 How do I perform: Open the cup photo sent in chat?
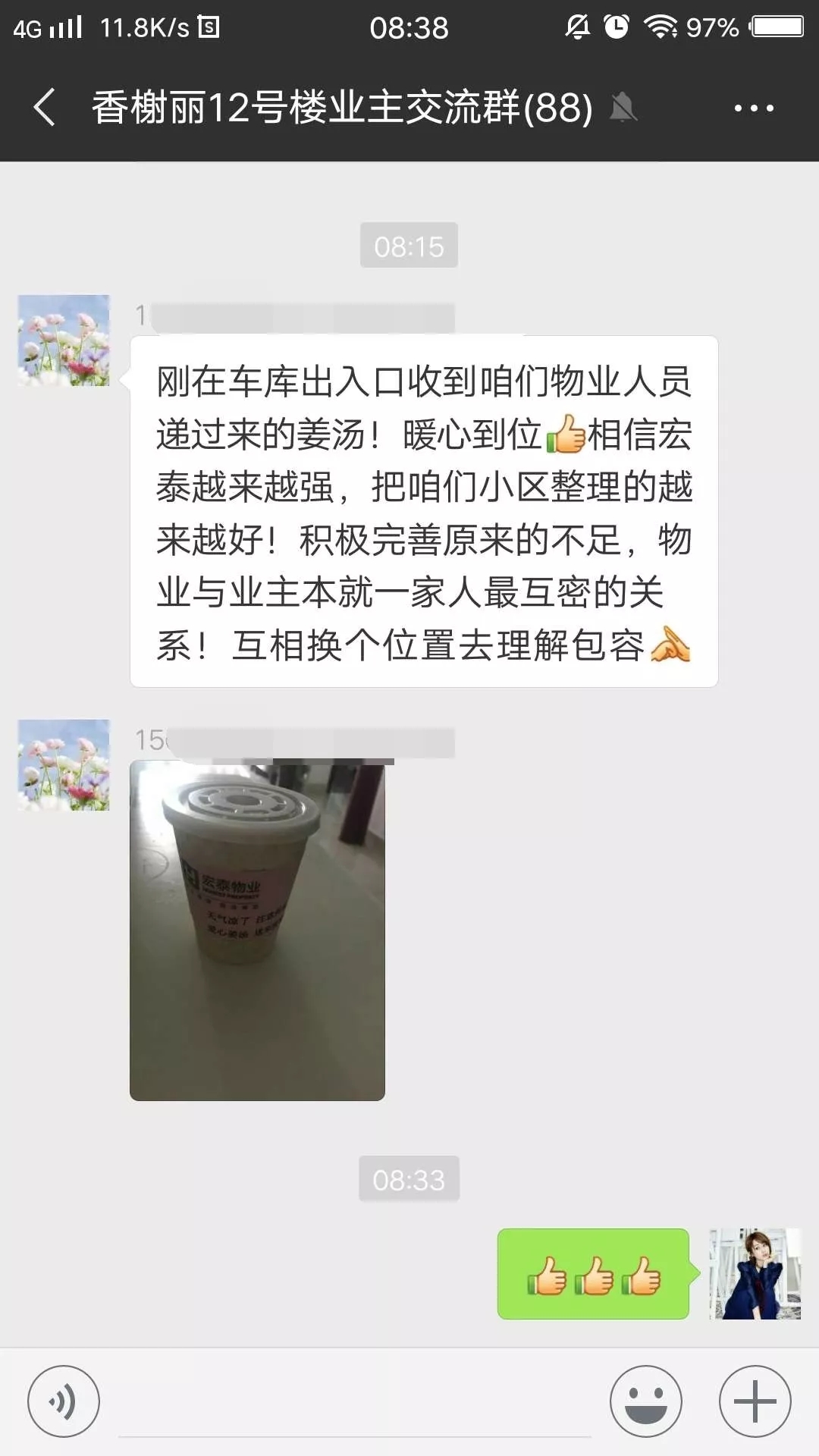coord(257,930)
